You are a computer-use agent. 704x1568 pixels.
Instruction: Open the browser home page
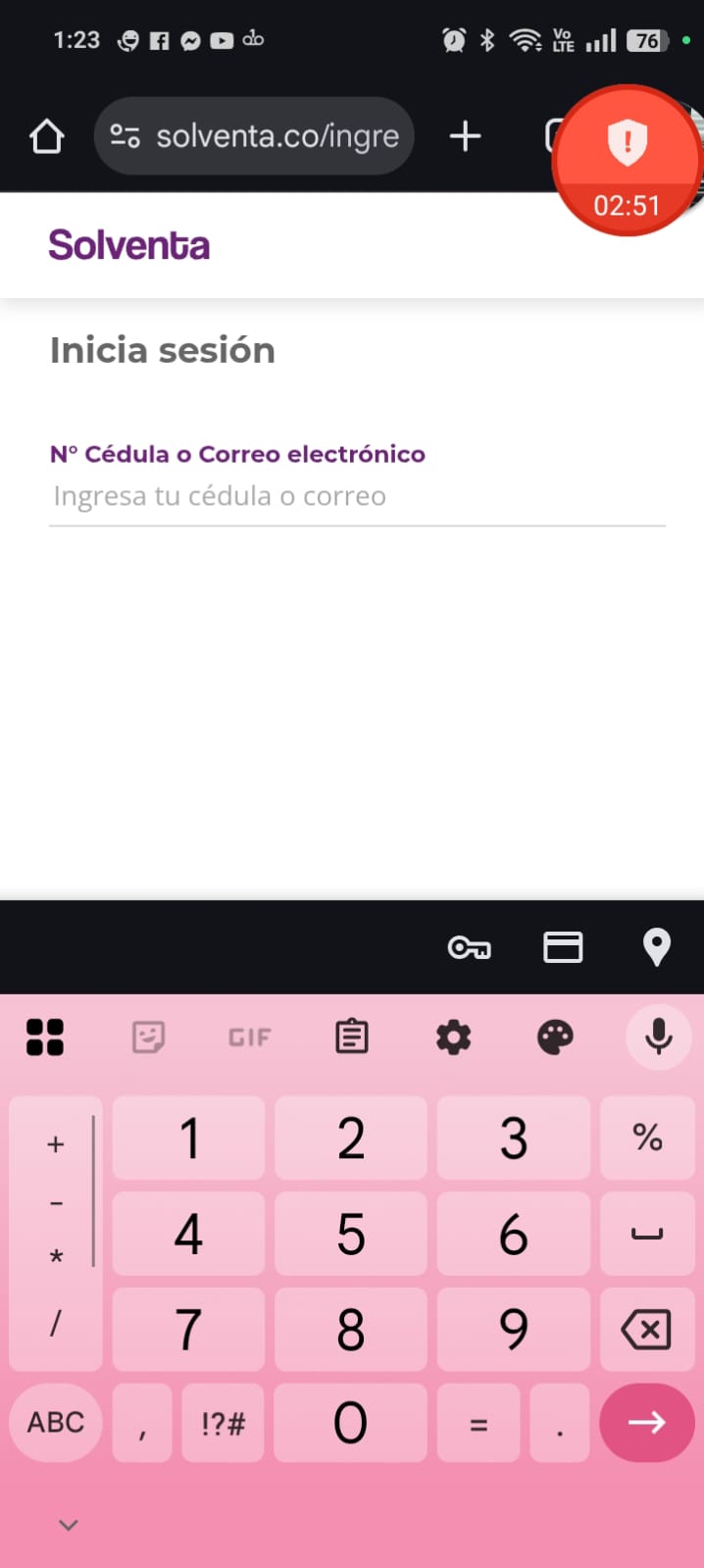pyautogui.click(x=47, y=136)
